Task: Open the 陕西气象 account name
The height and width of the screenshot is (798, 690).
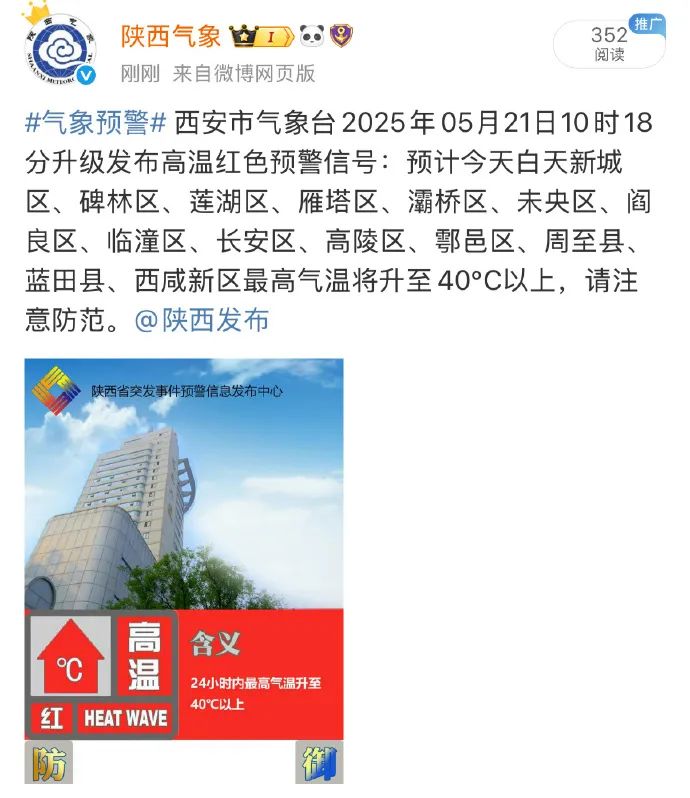Action: point(171,36)
